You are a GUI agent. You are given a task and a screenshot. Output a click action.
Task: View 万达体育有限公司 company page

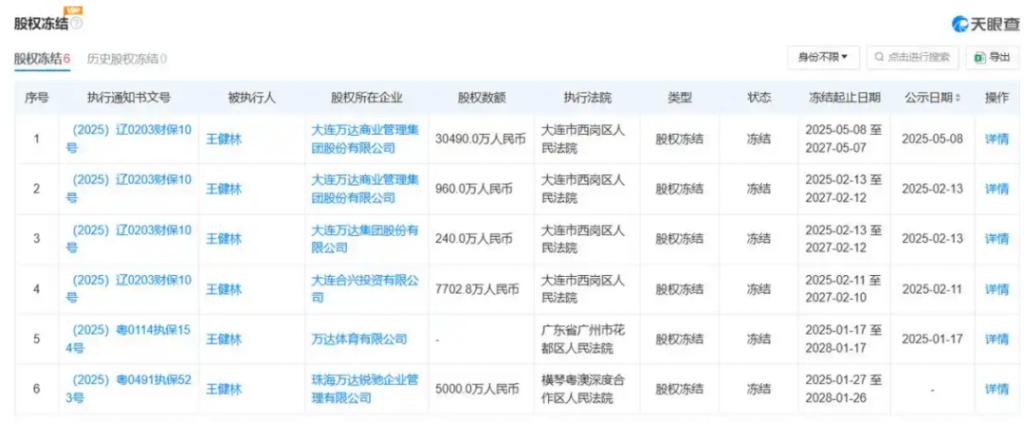coord(359,340)
